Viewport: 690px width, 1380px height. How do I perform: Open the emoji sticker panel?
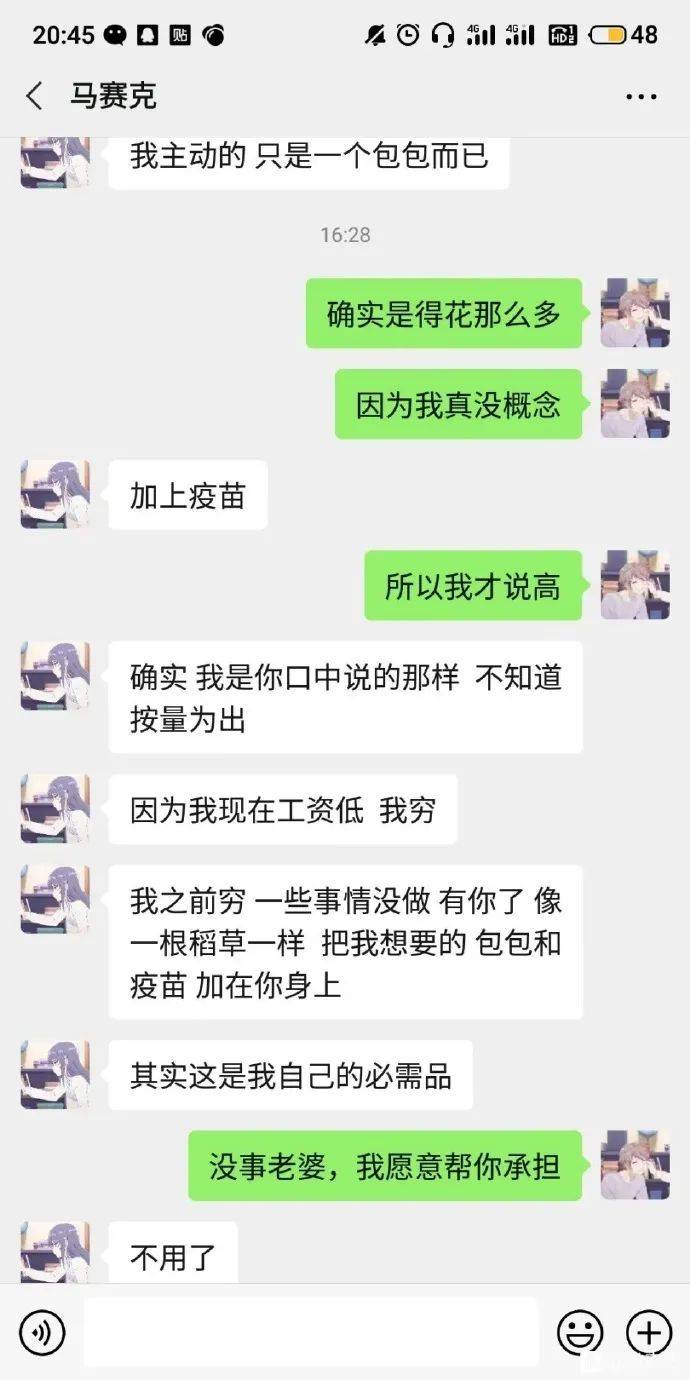pyautogui.click(x=580, y=1332)
